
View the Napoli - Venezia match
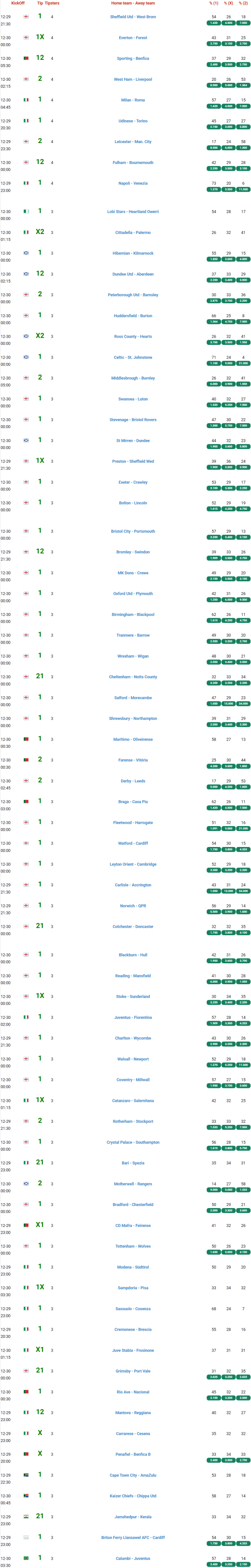click(133, 183)
